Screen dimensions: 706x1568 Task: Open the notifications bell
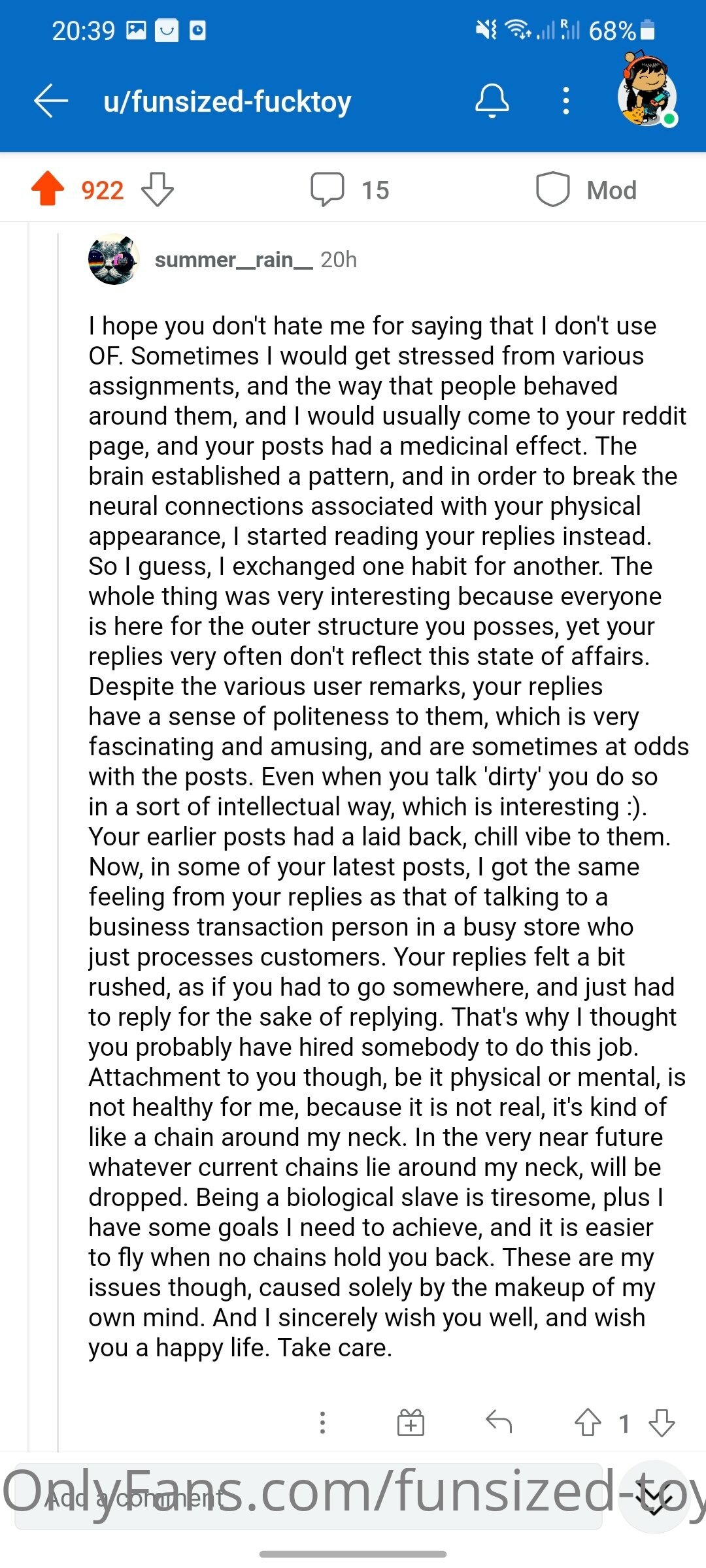[x=492, y=101]
